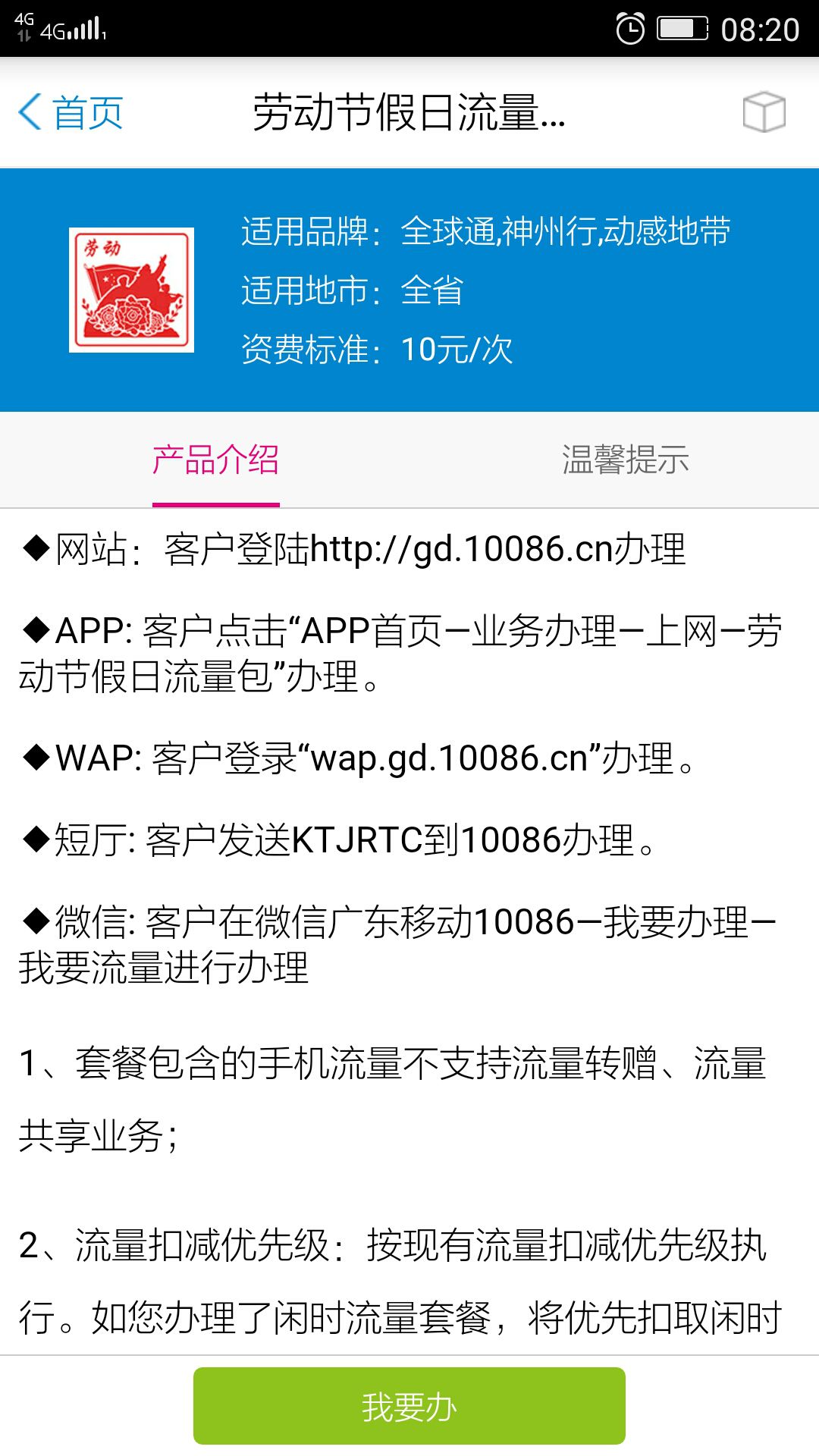Go back to 首页

point(71,113)
